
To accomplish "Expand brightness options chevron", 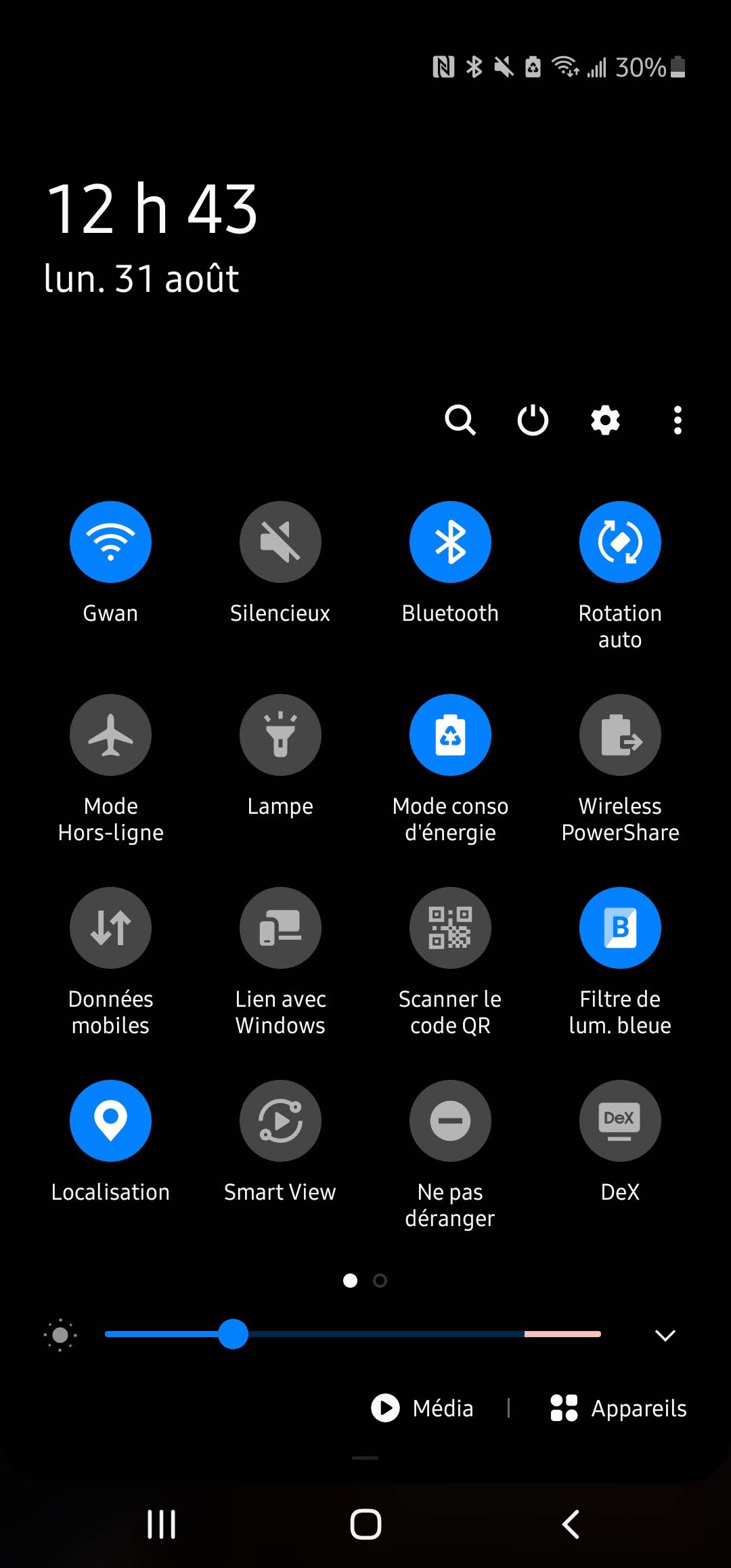I will (x=665, y=1335).
